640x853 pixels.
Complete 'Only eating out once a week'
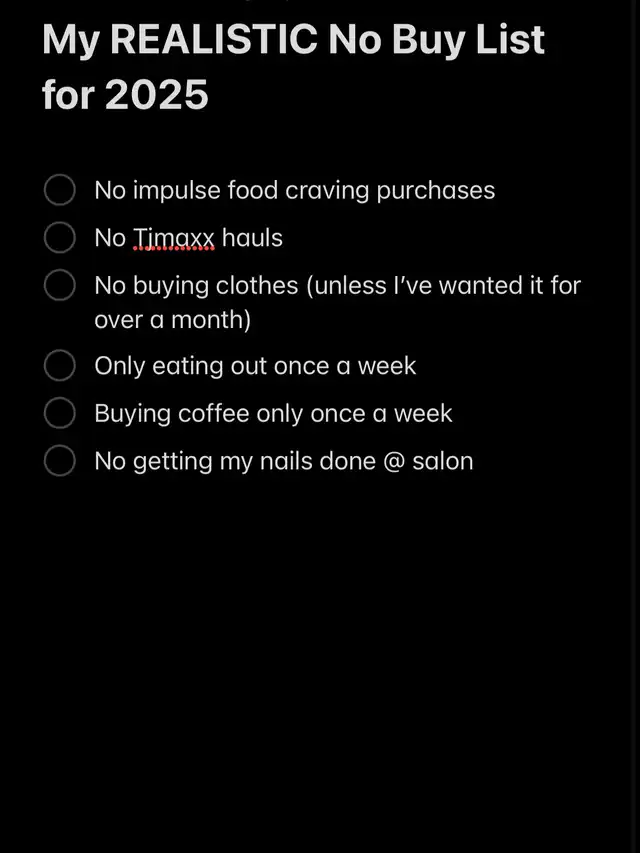pyautogui.click(x=60, y=366)
